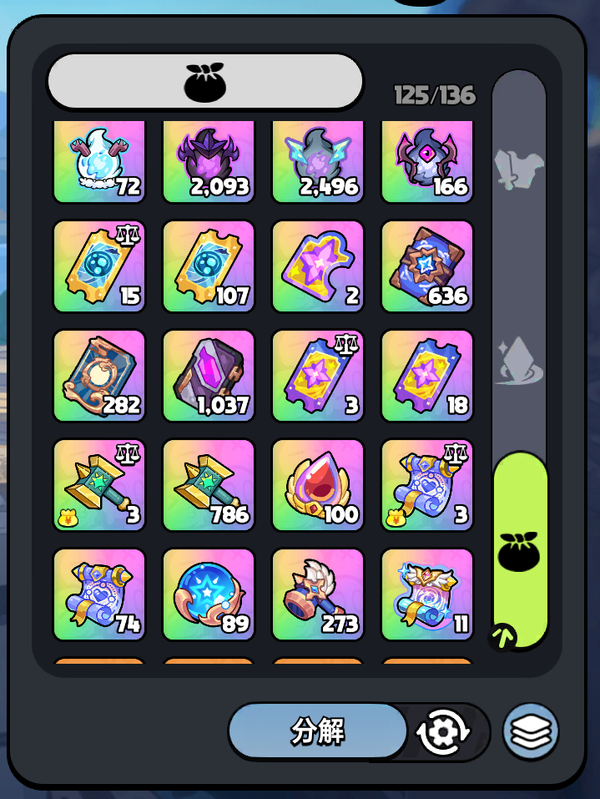Select the purple star ticket with 18

pyautogui.click(x=427, y=375)
